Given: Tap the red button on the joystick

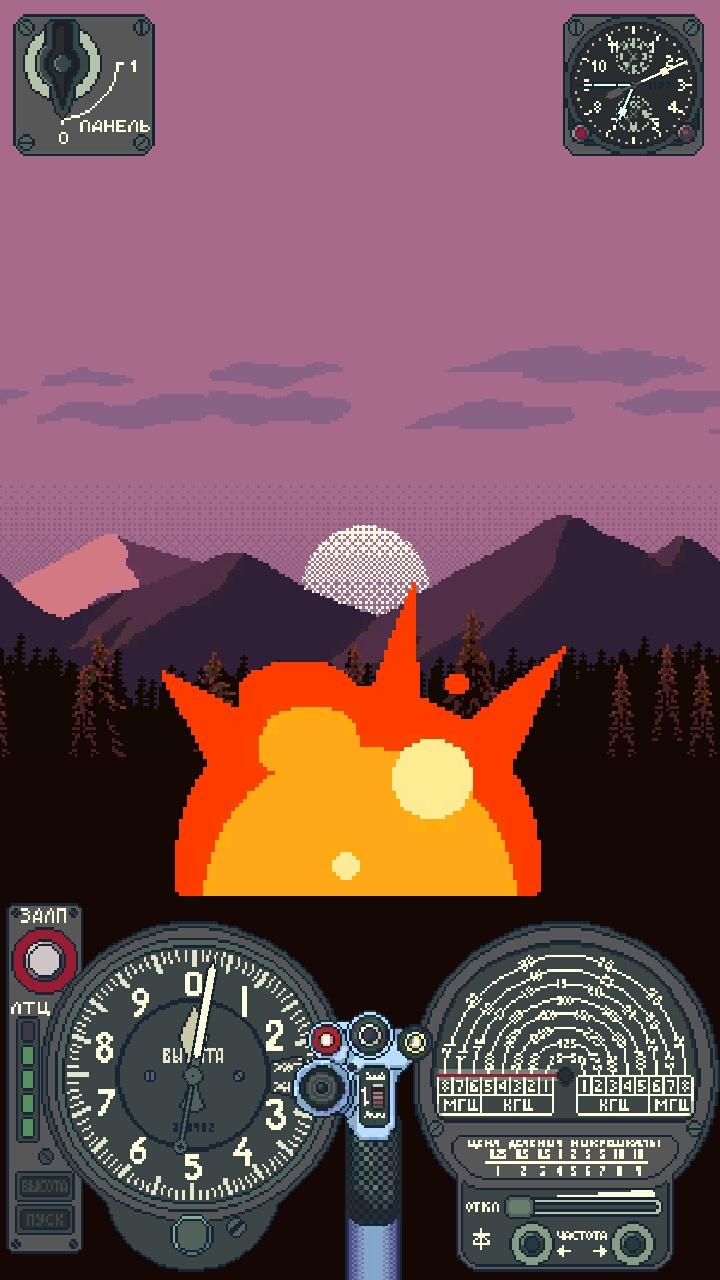Looking at the screenshot, I should click(x=327, y=1040).
